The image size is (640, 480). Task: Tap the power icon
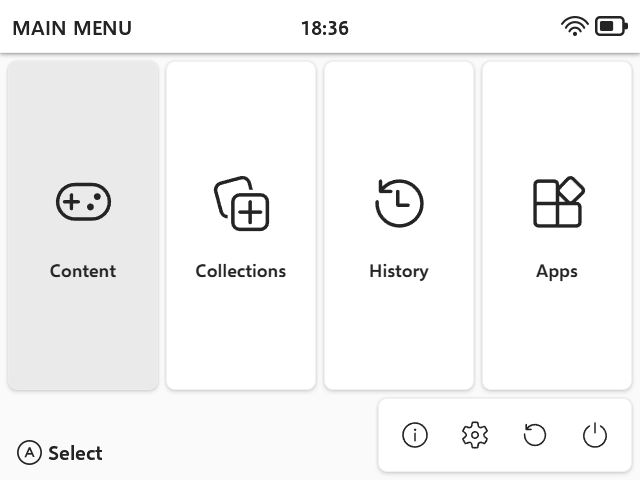click(595, 435)
